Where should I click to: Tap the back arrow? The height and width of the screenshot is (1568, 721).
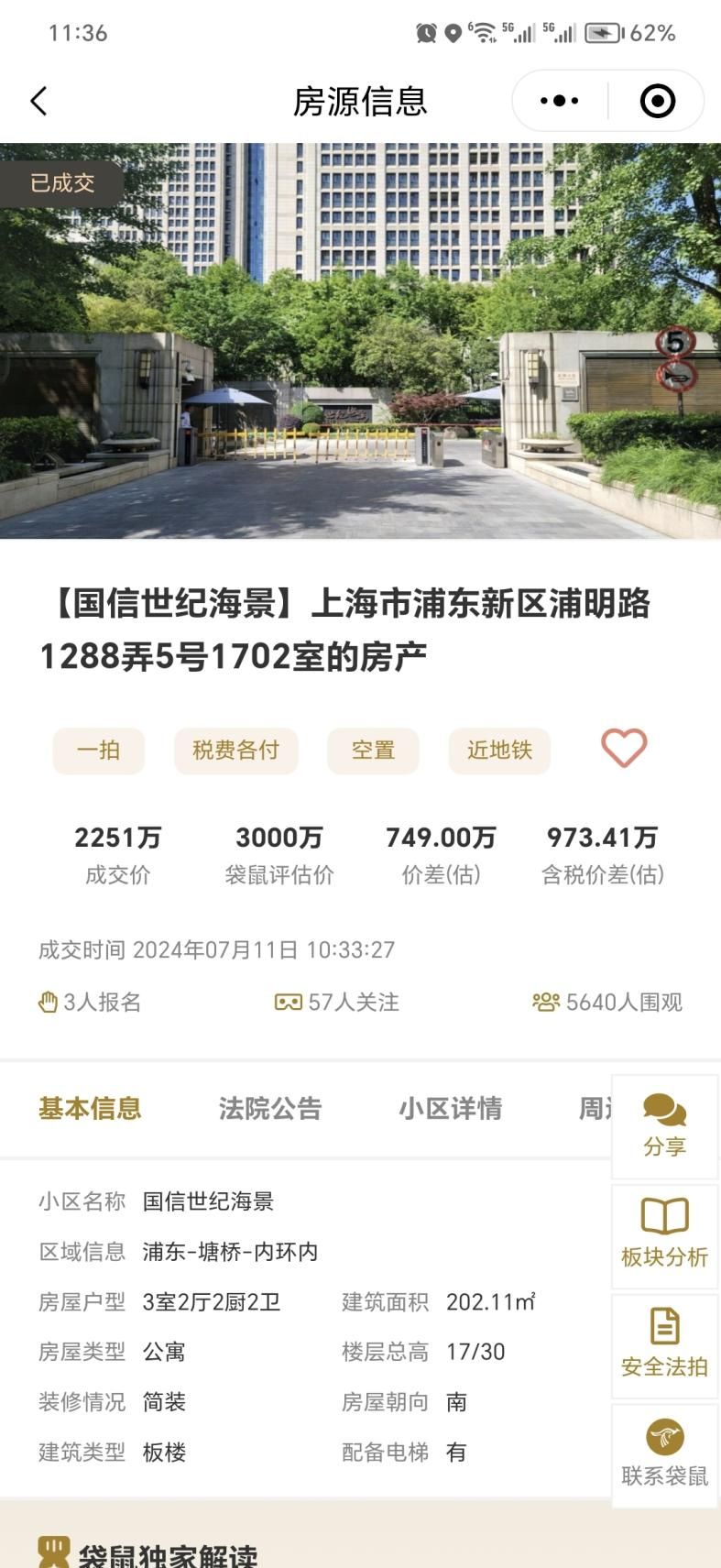(x=38, y=101)
